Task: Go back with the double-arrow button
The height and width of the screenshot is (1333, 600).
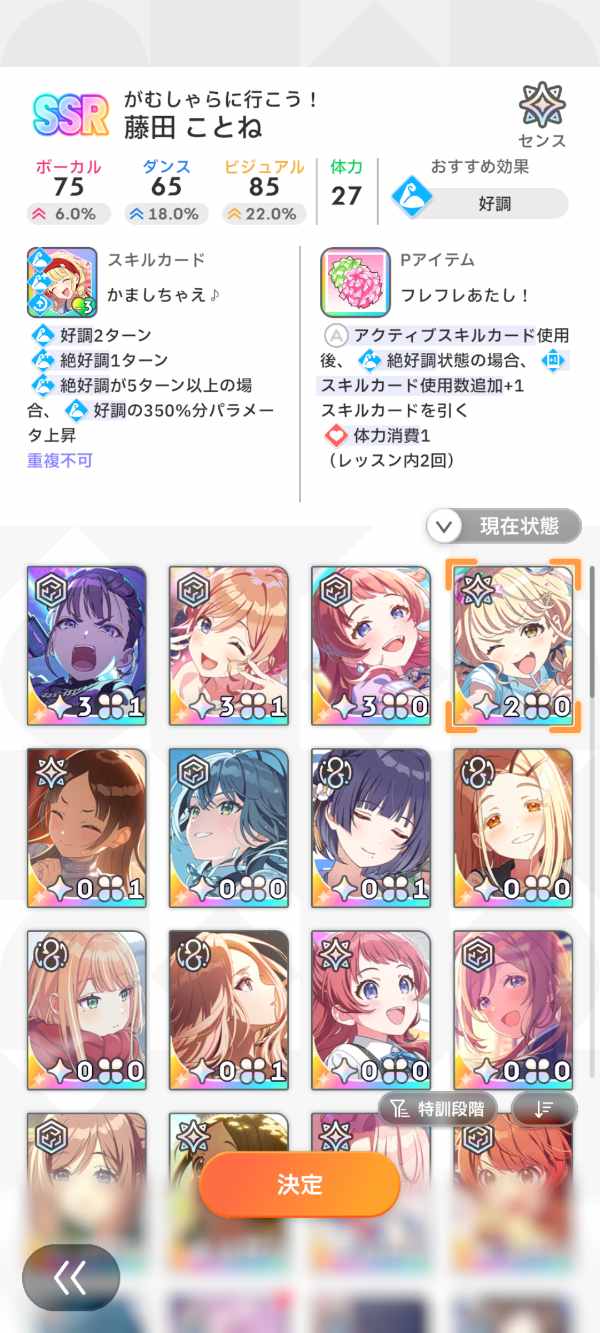Action: pyautogui.click(x=71, y=1277)
